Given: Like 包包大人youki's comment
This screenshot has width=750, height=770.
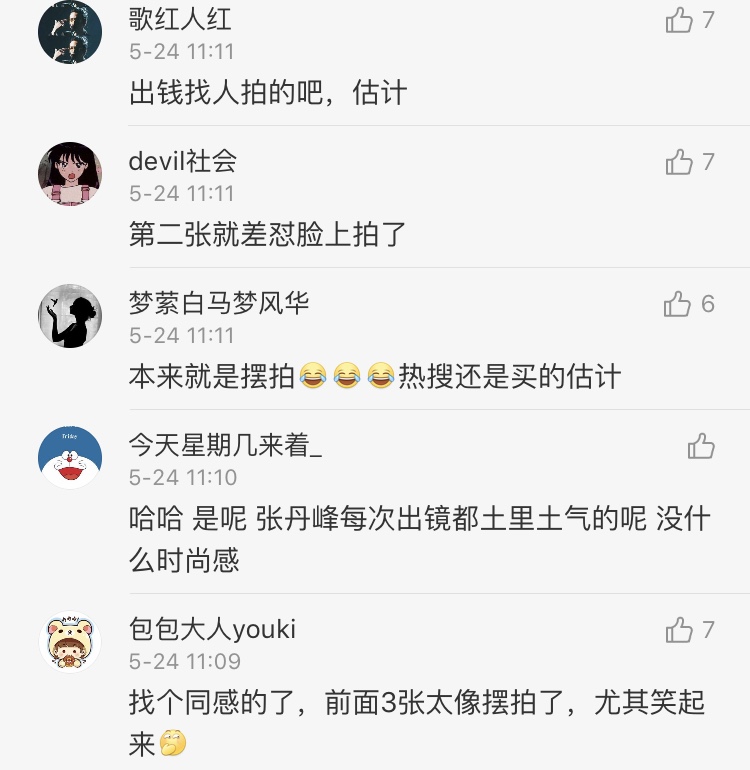Looking at the screenshot, I should coord(680,630).
